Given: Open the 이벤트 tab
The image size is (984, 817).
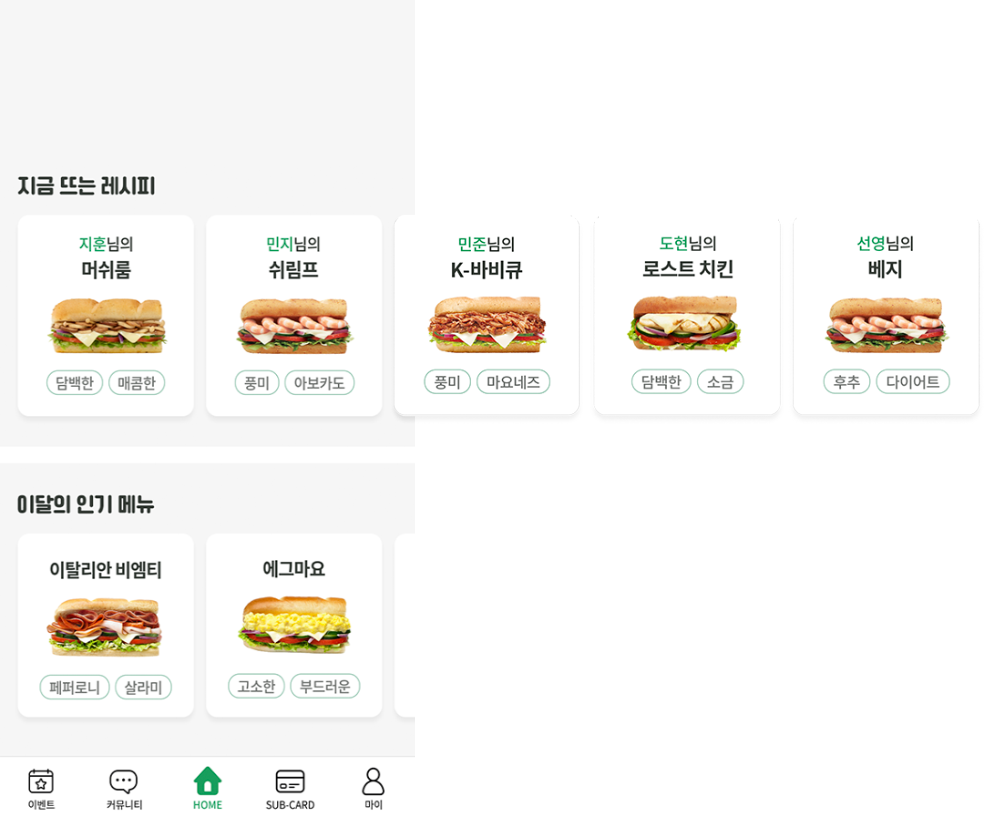Looking at the screenshot, I should 41,788.
